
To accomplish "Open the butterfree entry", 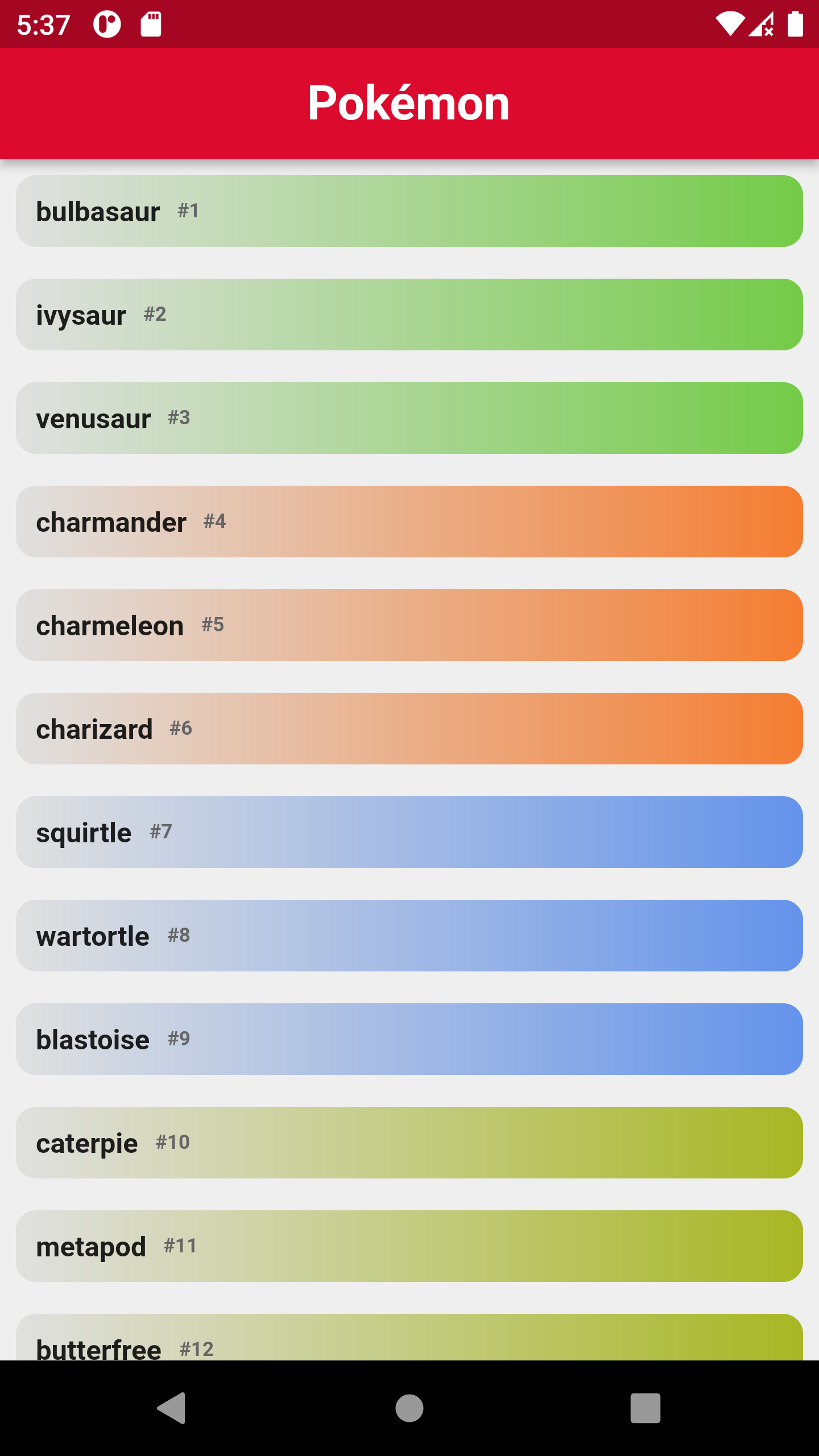I will pyautogui.click(x=409, y=1337).
